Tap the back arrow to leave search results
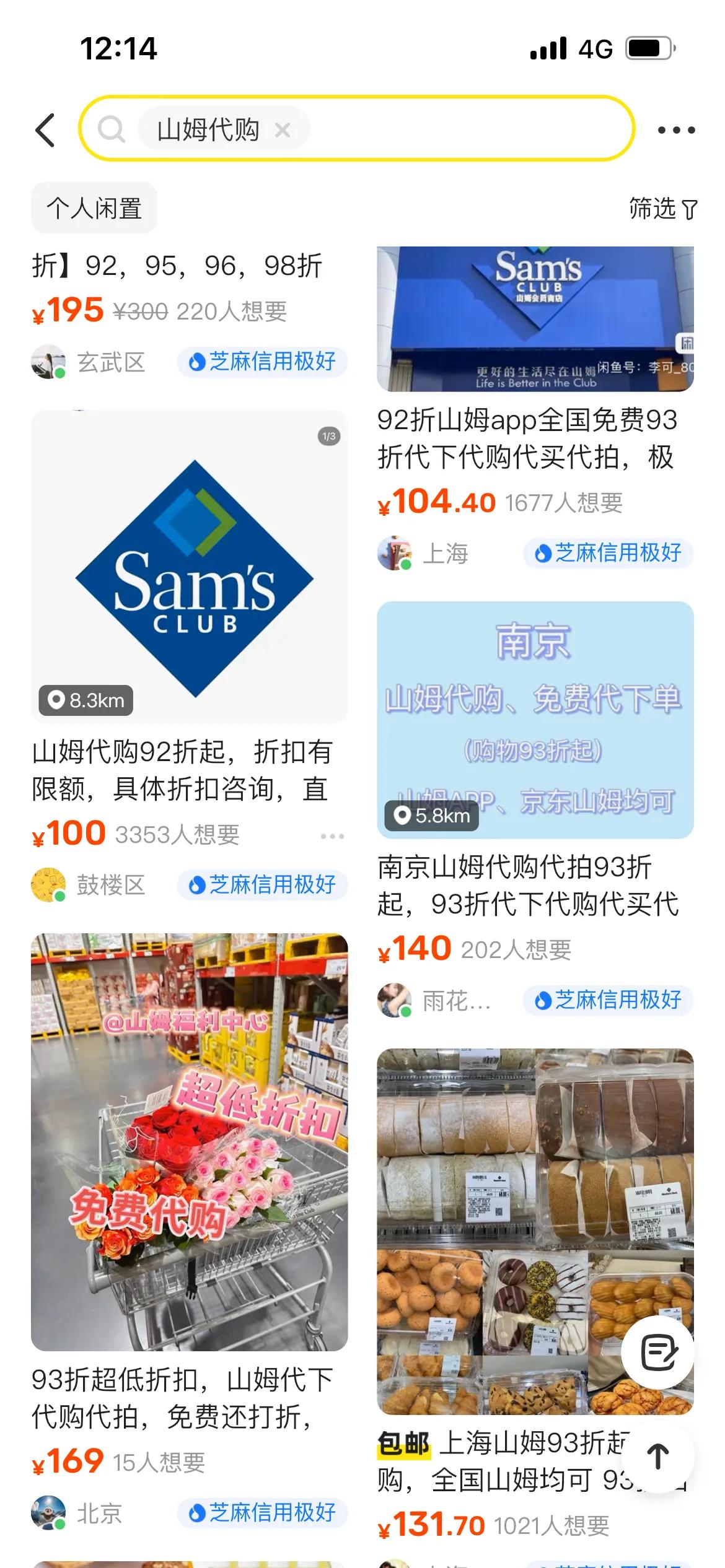725x1568 pixels. (45, 130)
